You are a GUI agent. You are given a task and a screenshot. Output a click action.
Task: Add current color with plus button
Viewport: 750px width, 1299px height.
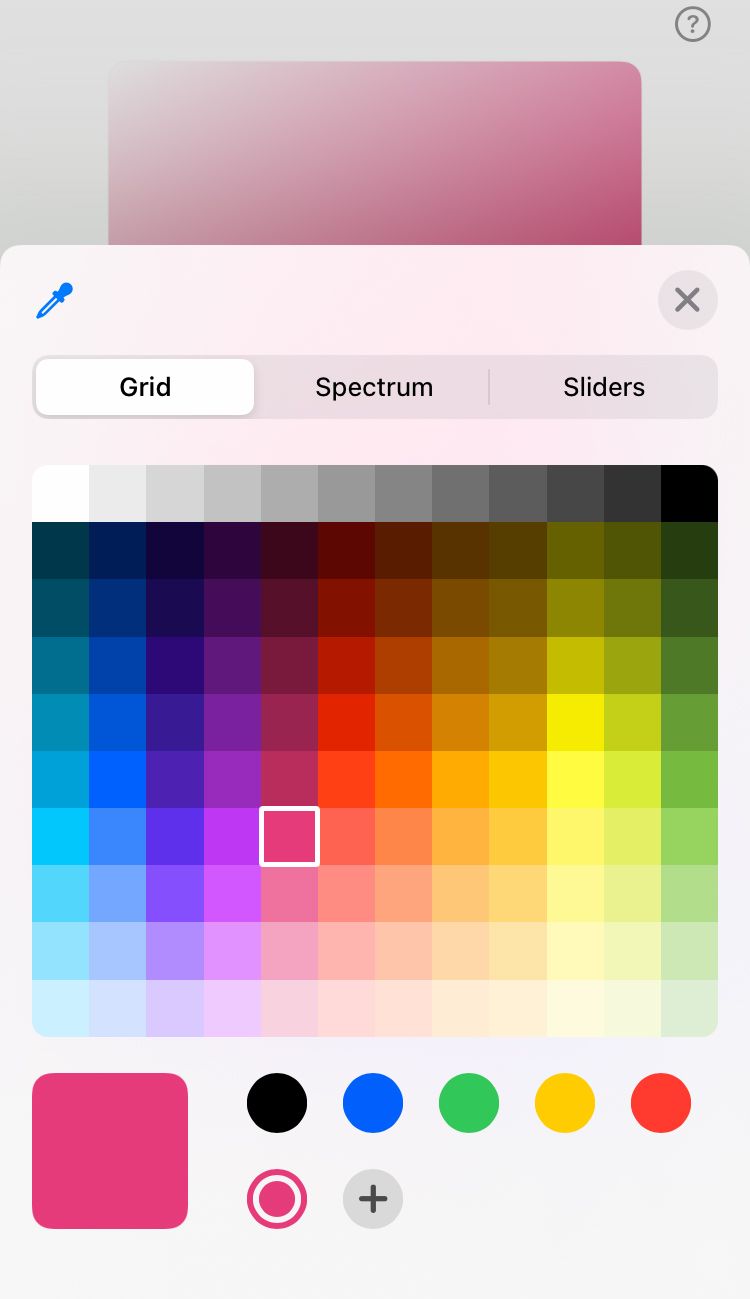point(373,1198)
